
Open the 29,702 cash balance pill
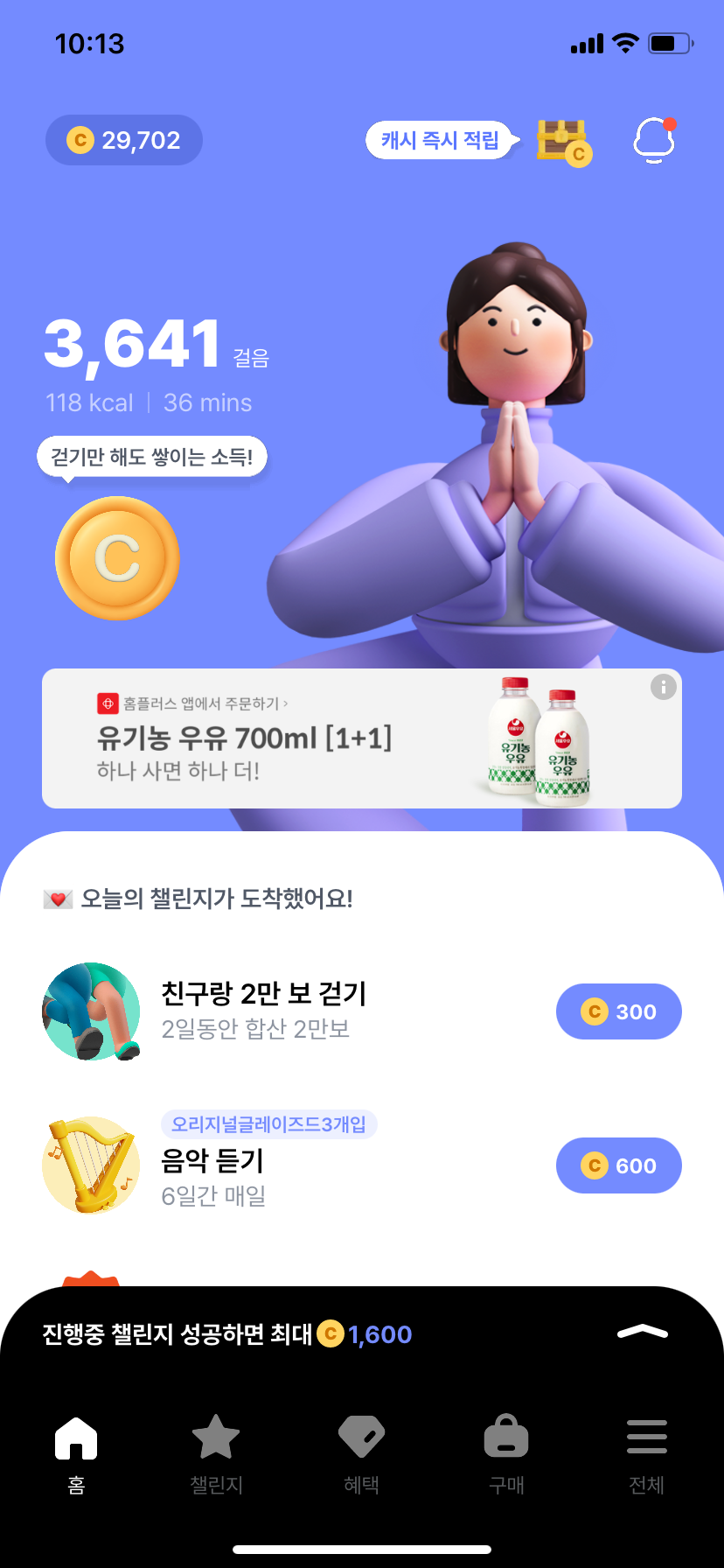coord(124,140)
